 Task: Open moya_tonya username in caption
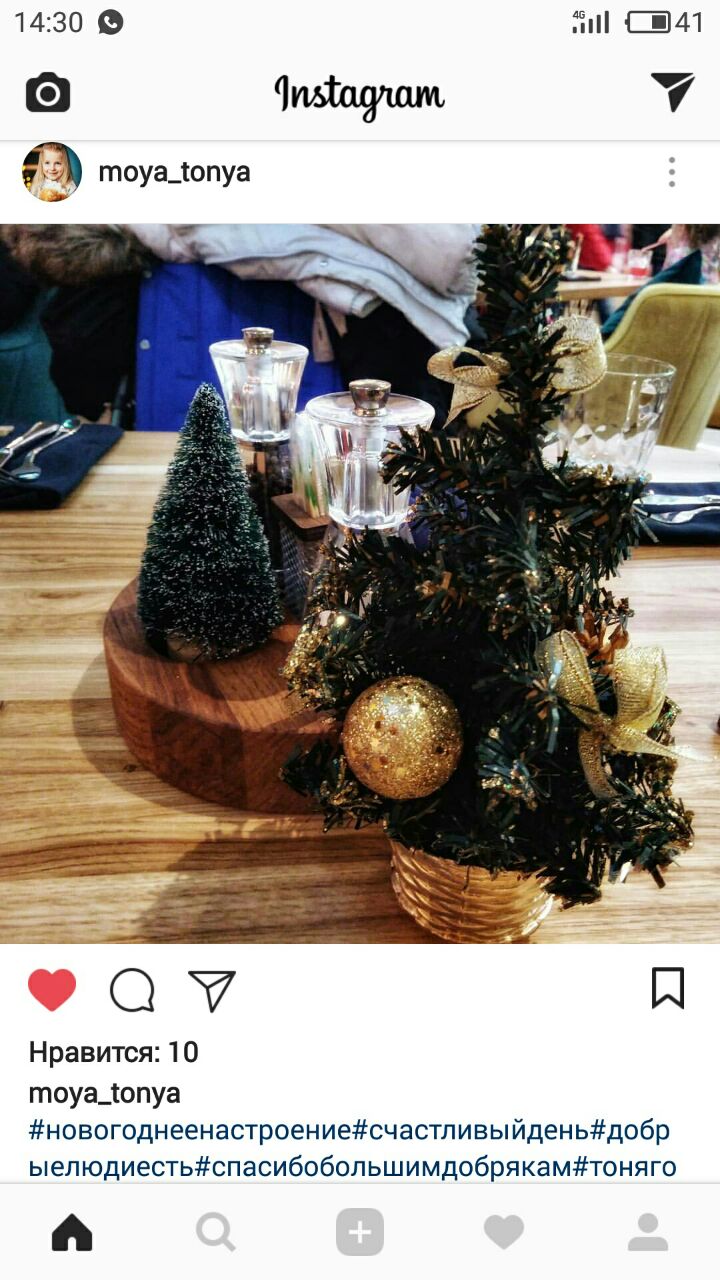tap(104, 1093)
